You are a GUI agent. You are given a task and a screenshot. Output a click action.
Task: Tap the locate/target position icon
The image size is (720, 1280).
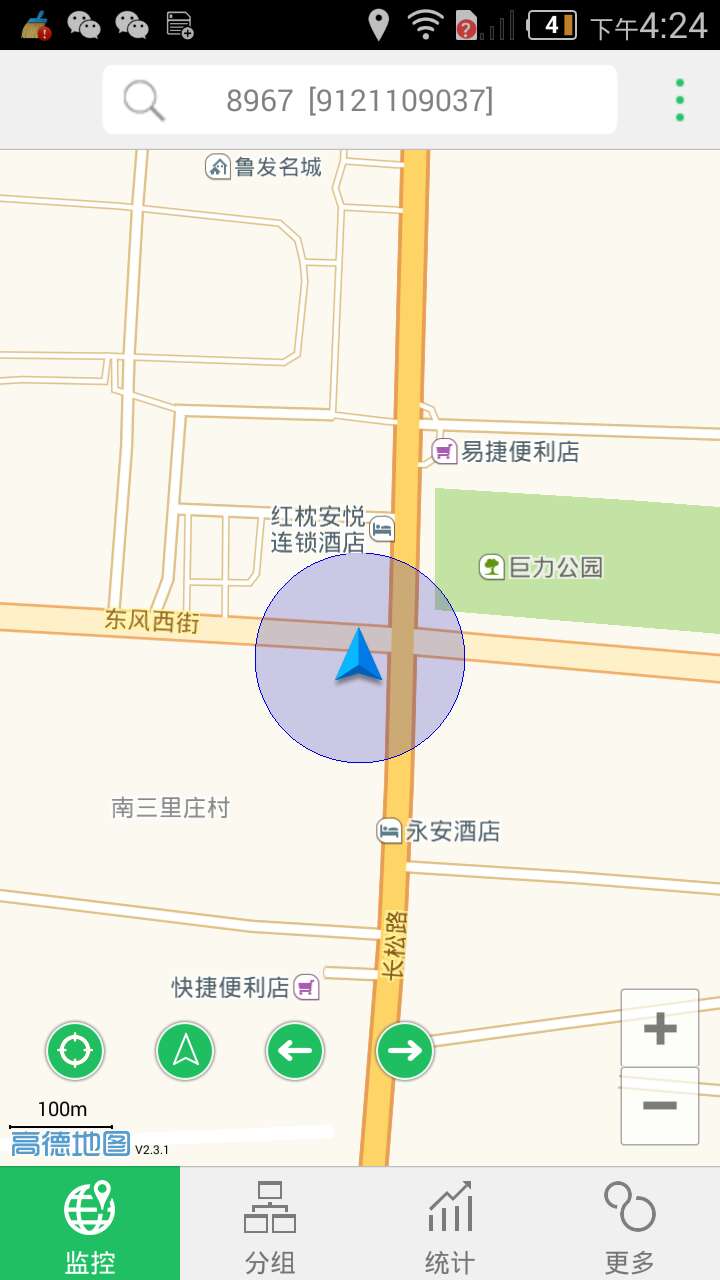click(75, 1050)
